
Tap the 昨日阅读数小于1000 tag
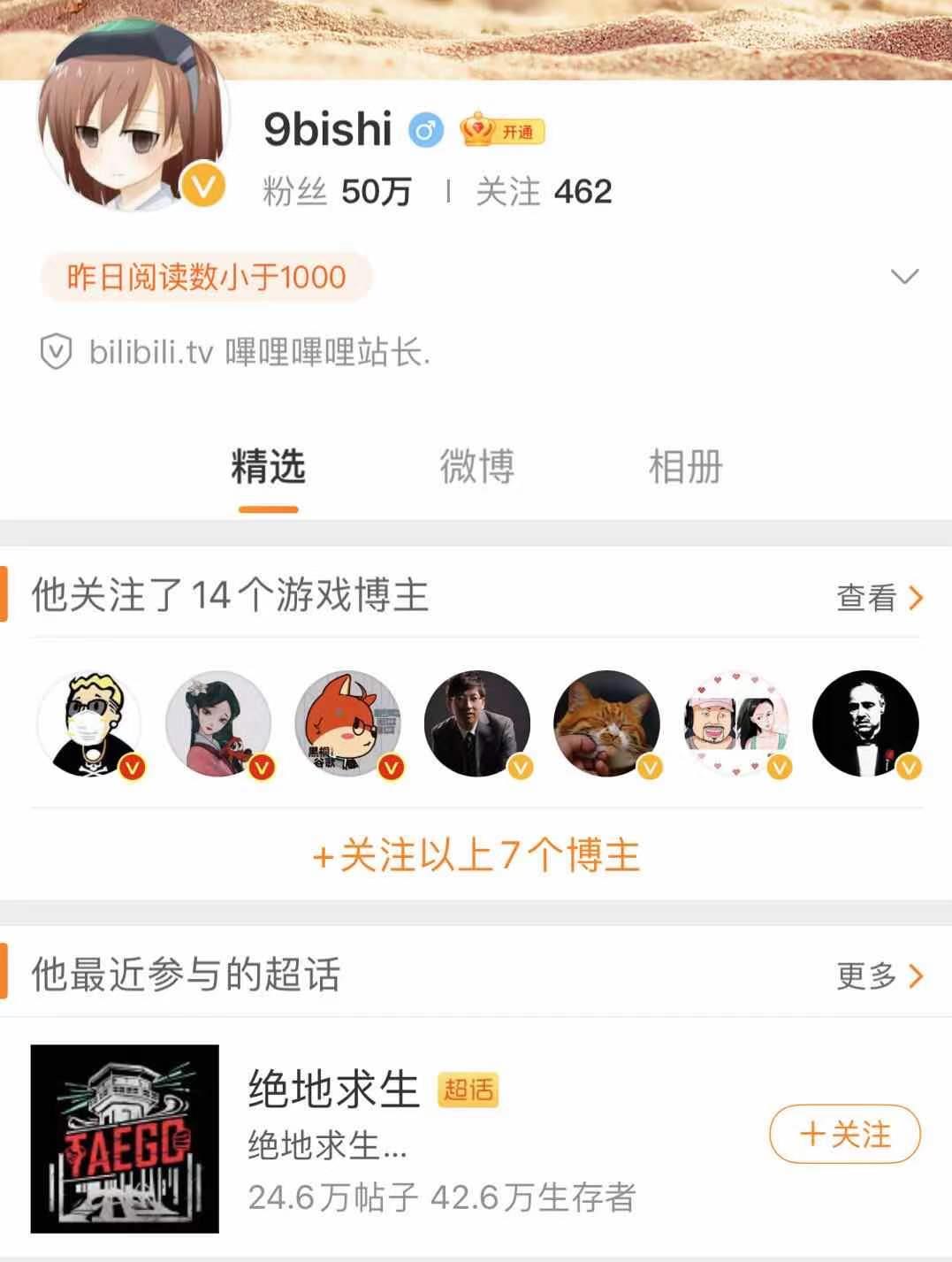click(x=206, y=277)
